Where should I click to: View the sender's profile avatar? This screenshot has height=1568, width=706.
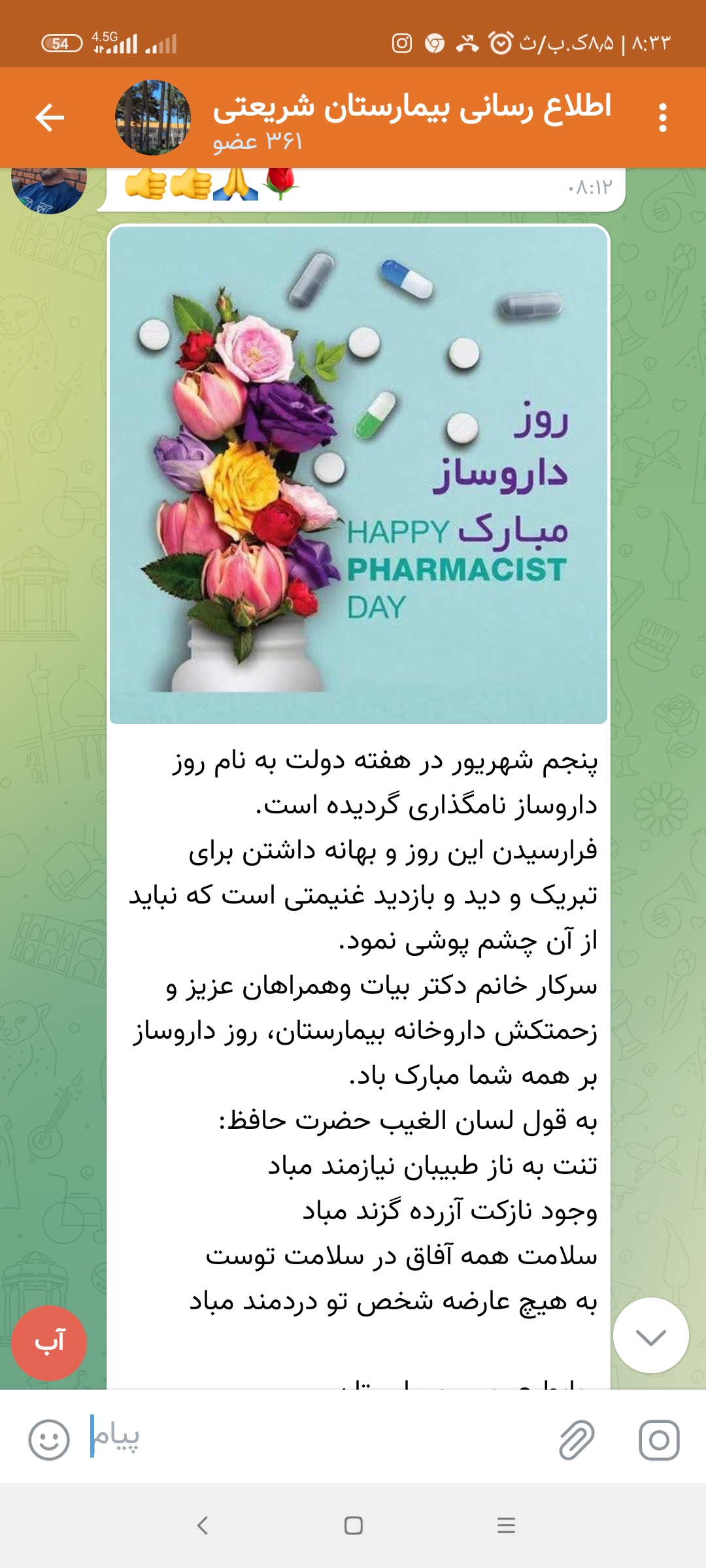(49, 186)
